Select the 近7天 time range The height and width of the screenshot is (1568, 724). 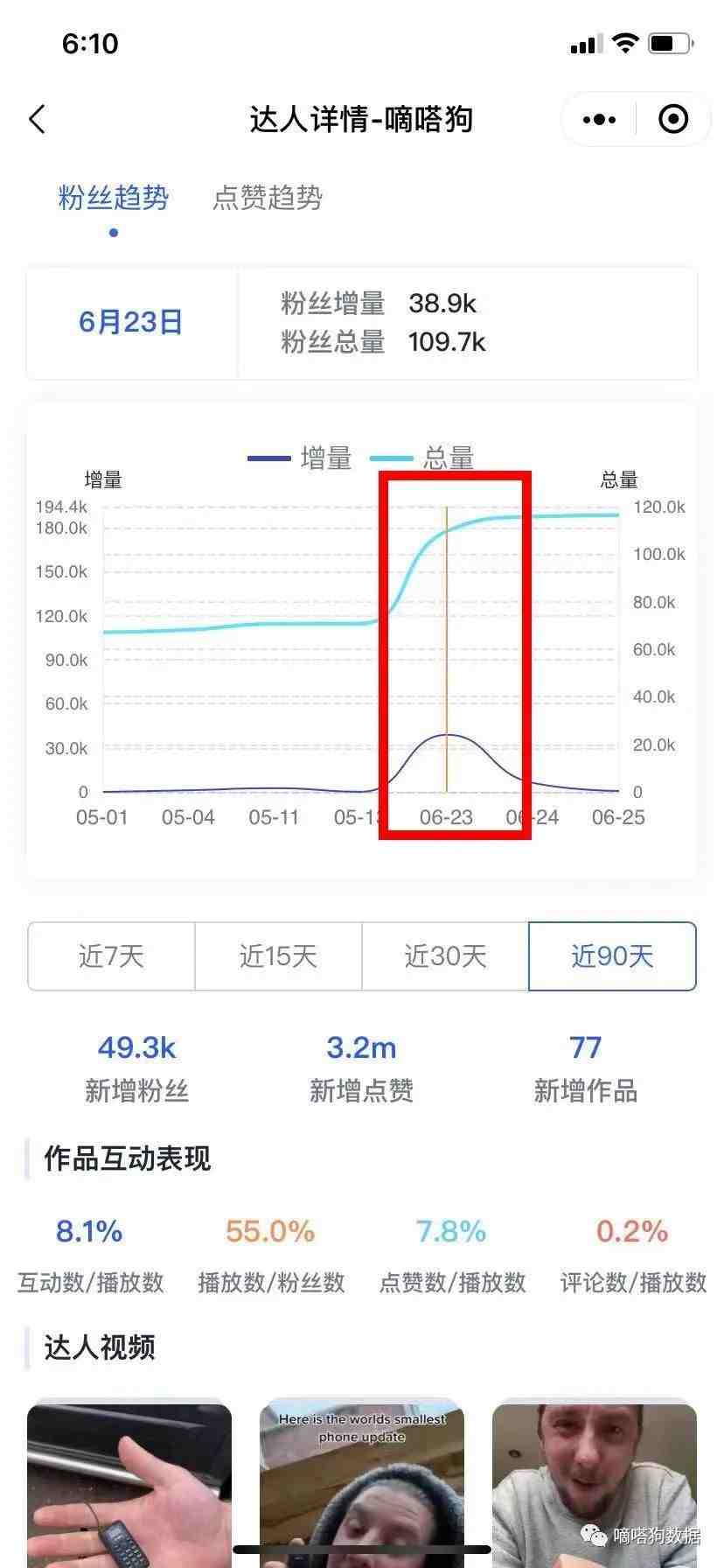click(x=111, y=955)
